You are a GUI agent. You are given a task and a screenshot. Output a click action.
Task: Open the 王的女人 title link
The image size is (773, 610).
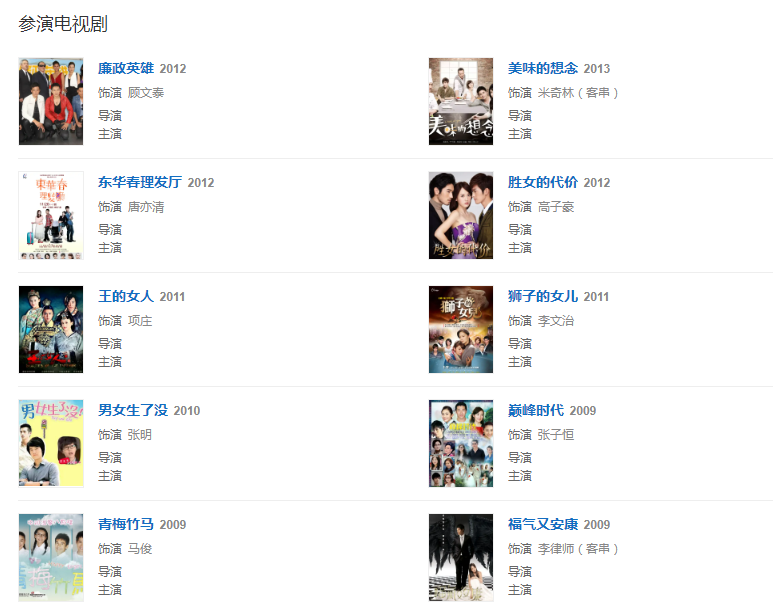pyautogui.click(x=126, y=297)
